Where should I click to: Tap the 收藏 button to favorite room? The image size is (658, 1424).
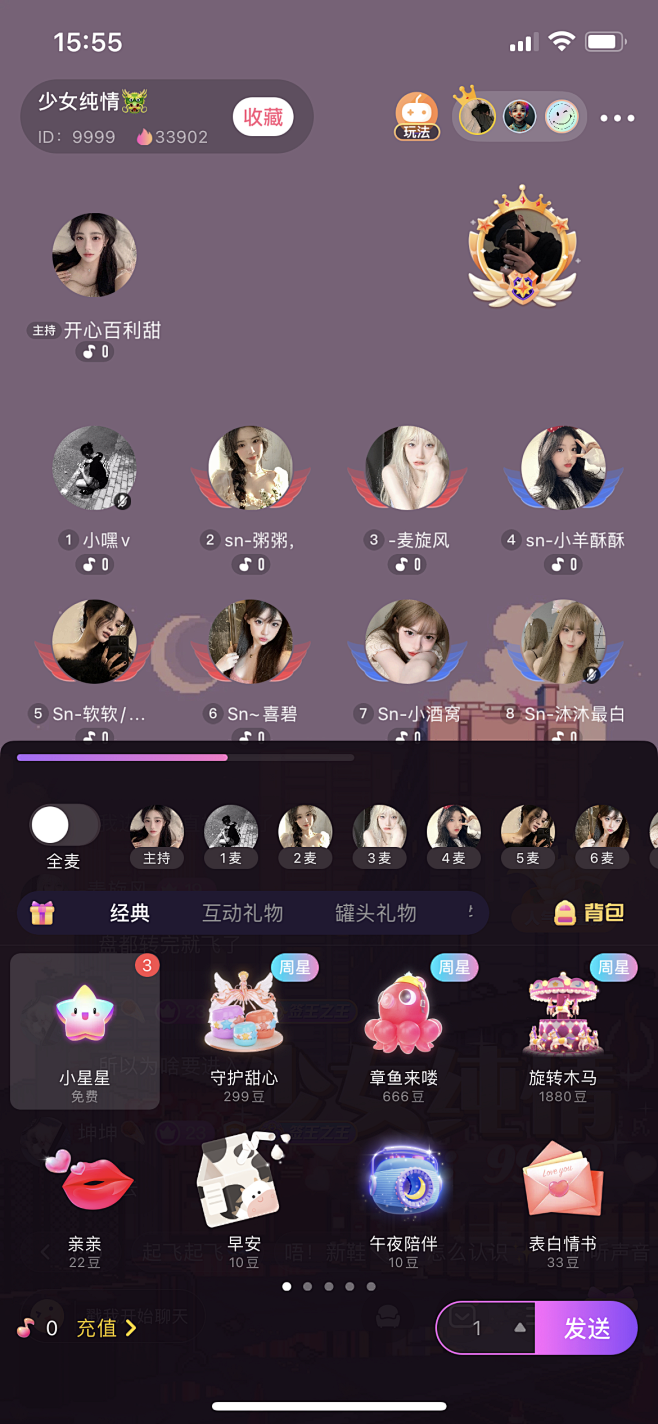(263, 117)
